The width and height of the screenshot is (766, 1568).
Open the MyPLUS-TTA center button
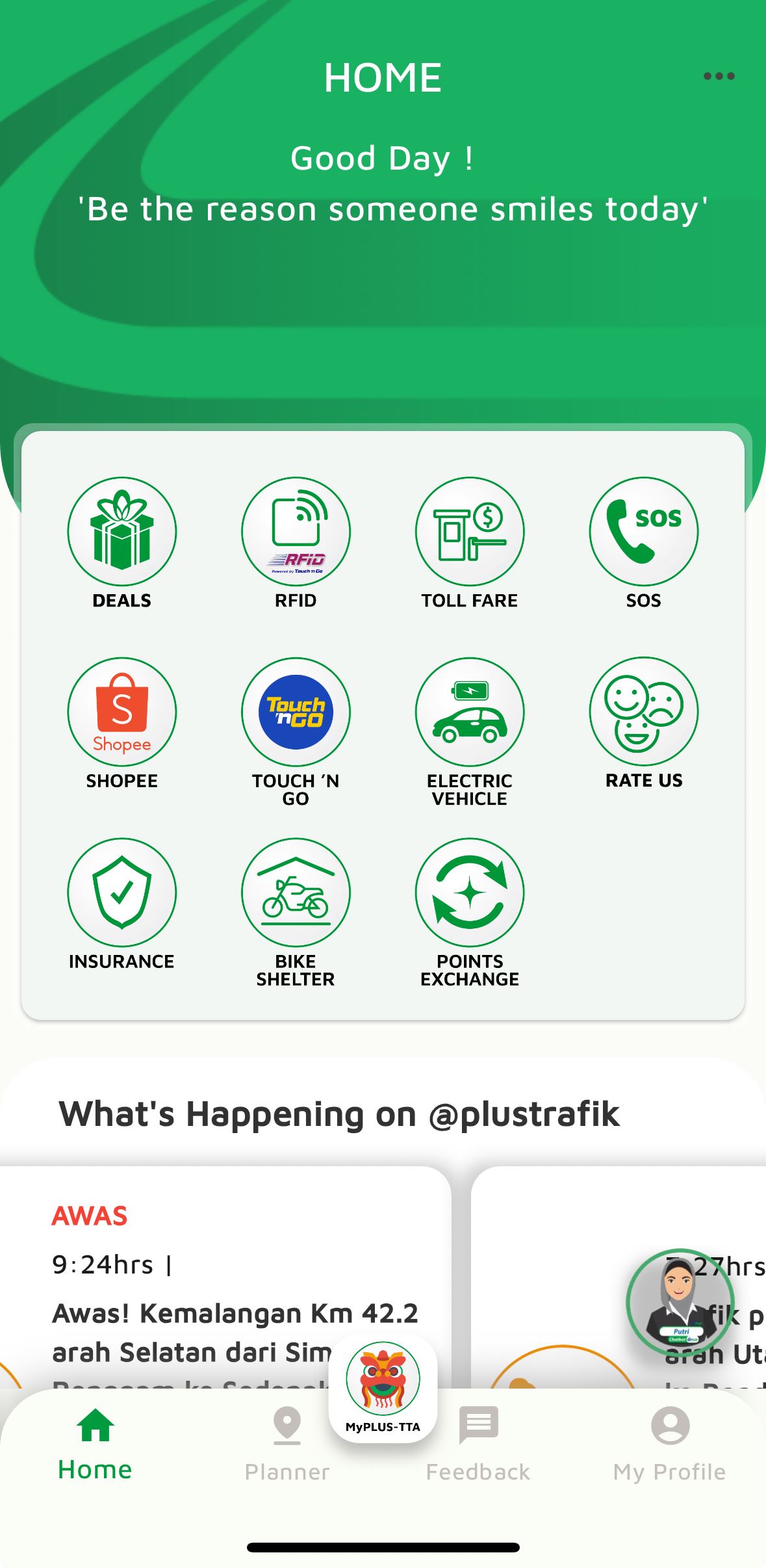point(383,1386)
